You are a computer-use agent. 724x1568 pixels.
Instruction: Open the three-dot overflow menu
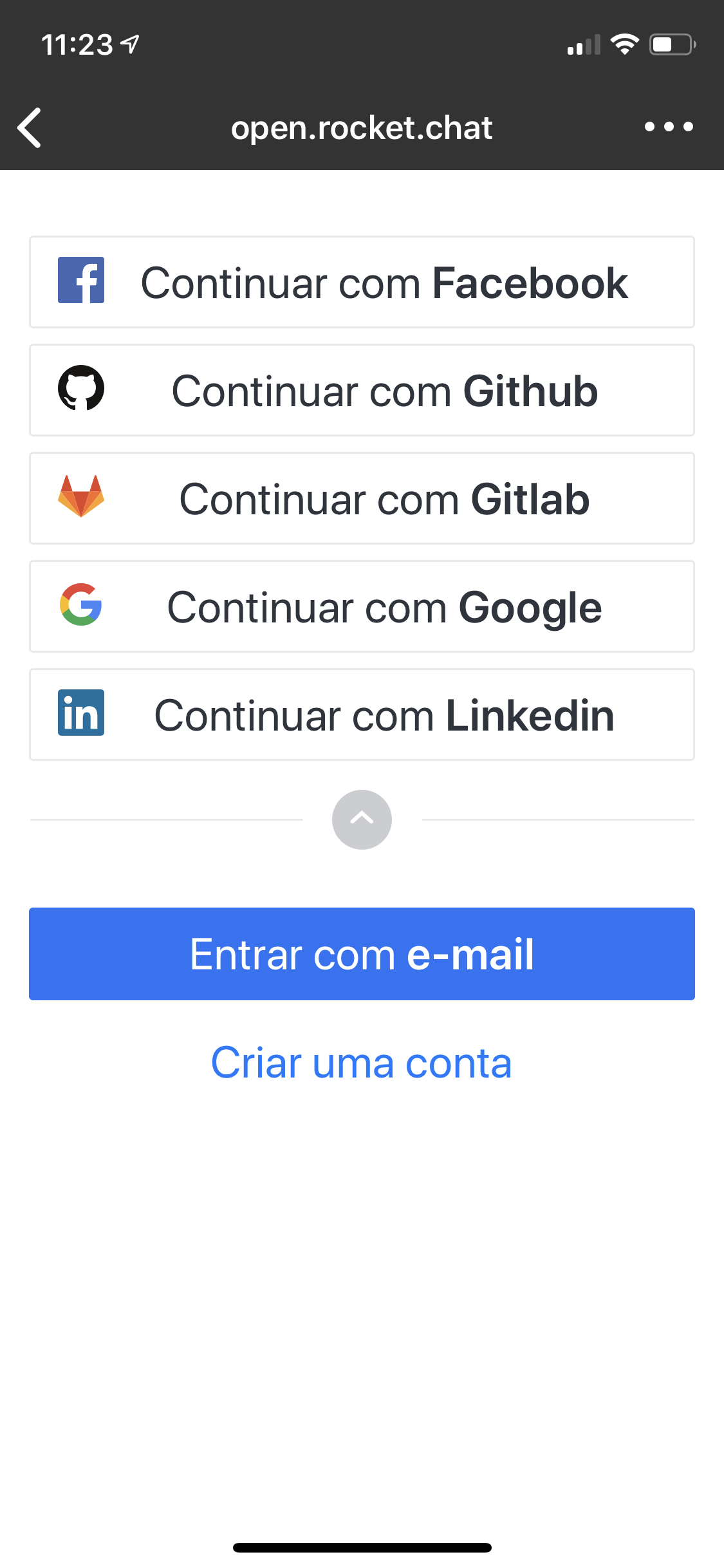click(x=669, y=127)
